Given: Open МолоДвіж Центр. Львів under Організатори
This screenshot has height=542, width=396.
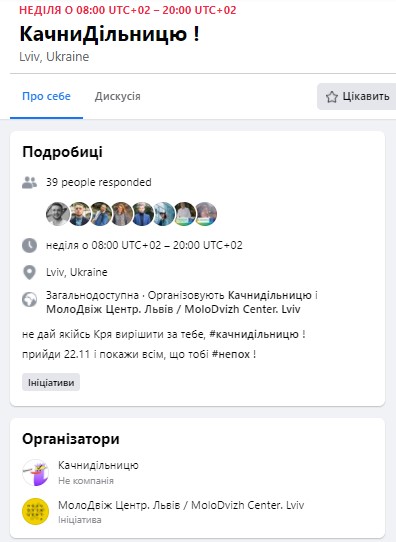Looking at the screenshot, I should (181, 505).
